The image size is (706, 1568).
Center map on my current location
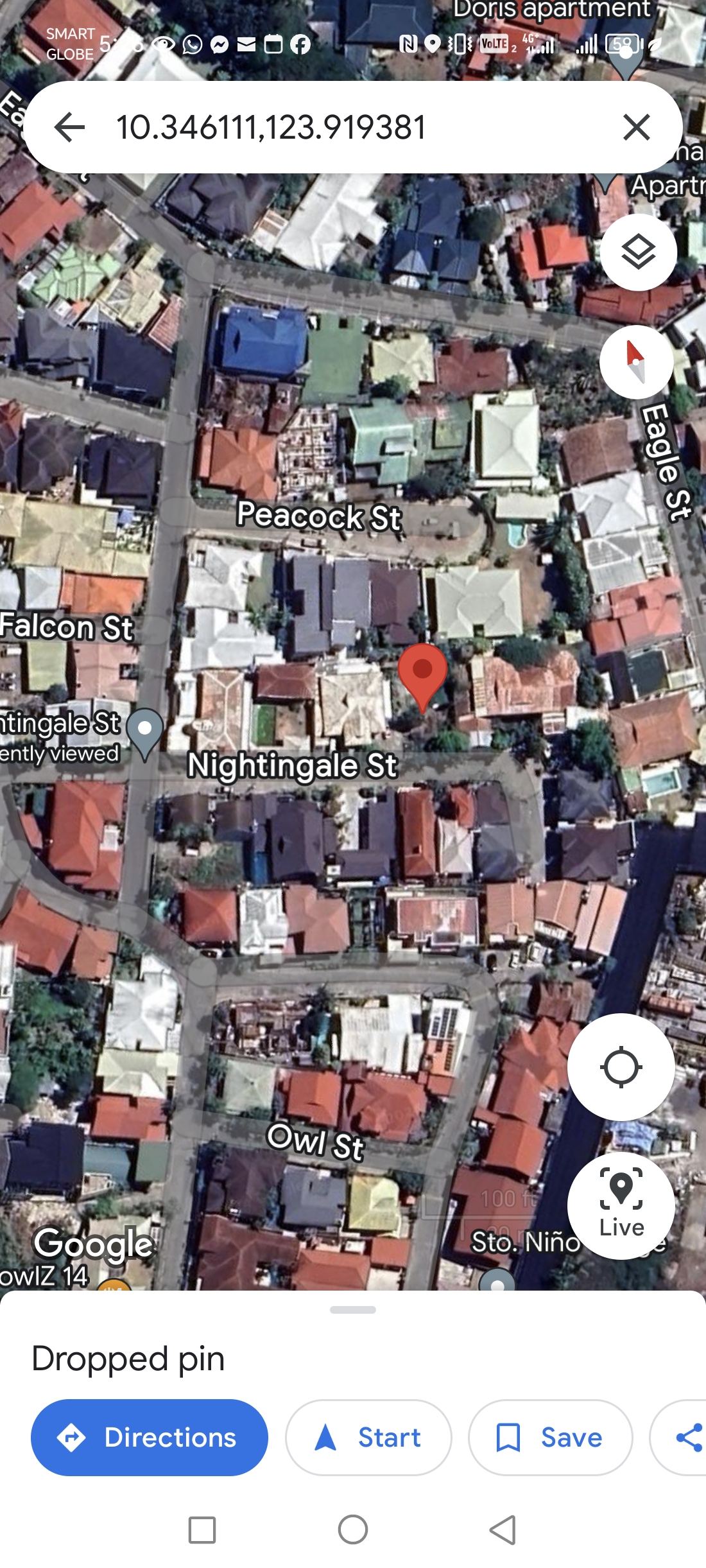(x=621, y=1067)
